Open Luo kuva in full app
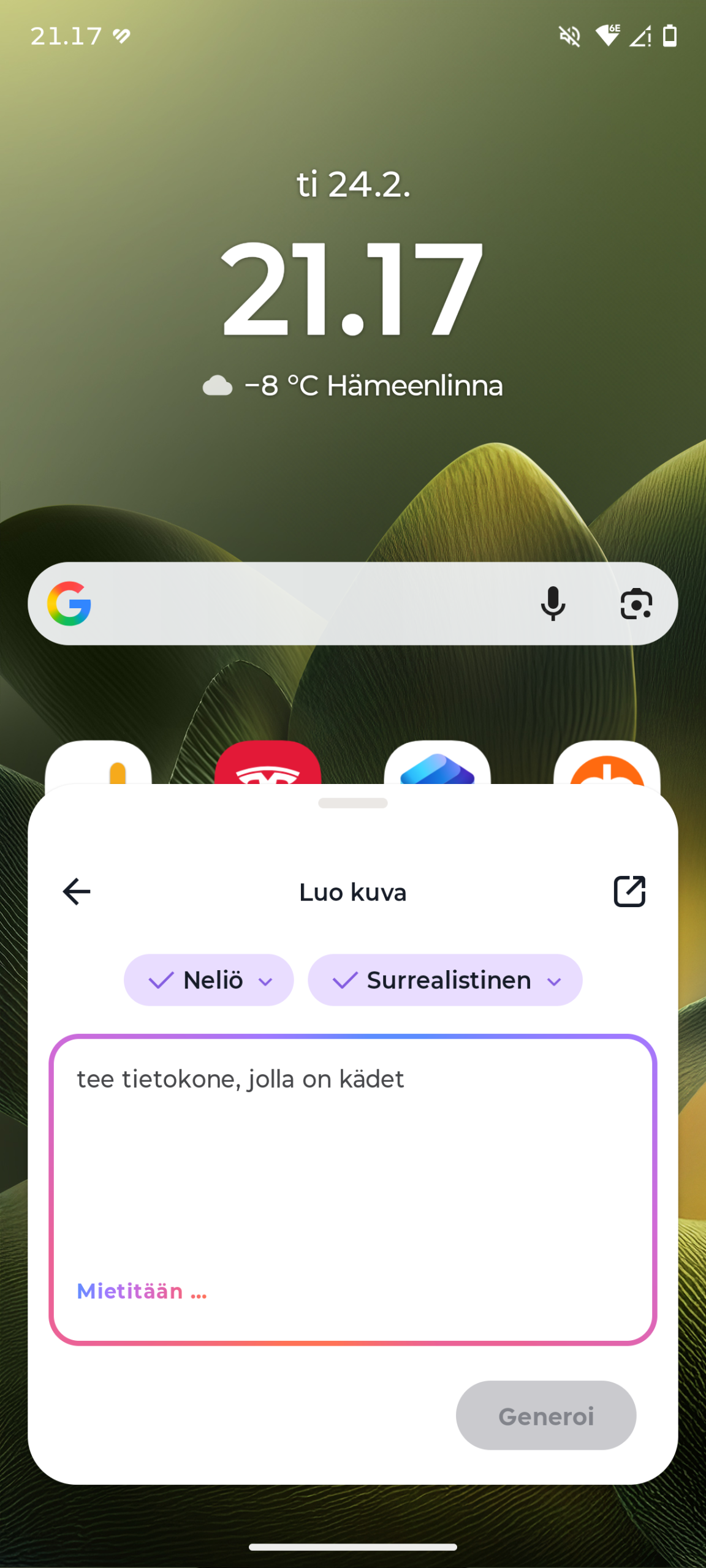Viewport: 706px width, 1568px height. (x=629, y=891)
